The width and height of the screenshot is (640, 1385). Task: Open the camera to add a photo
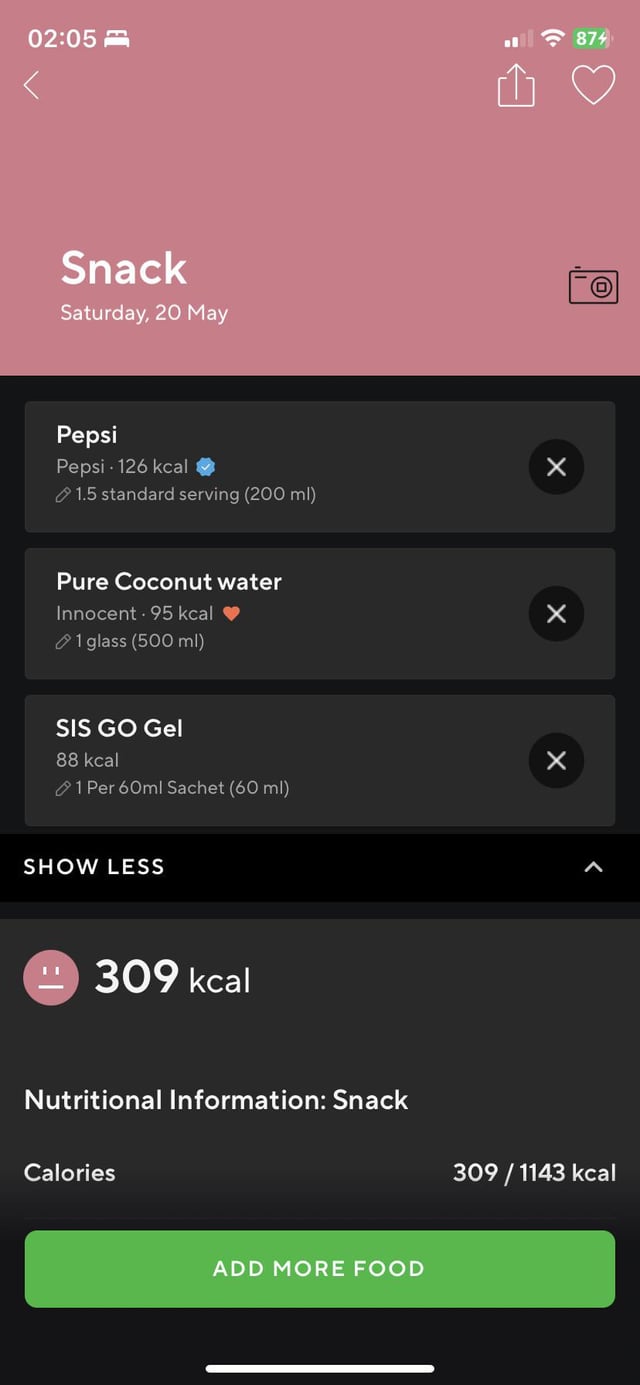click(x=593, y=286)
